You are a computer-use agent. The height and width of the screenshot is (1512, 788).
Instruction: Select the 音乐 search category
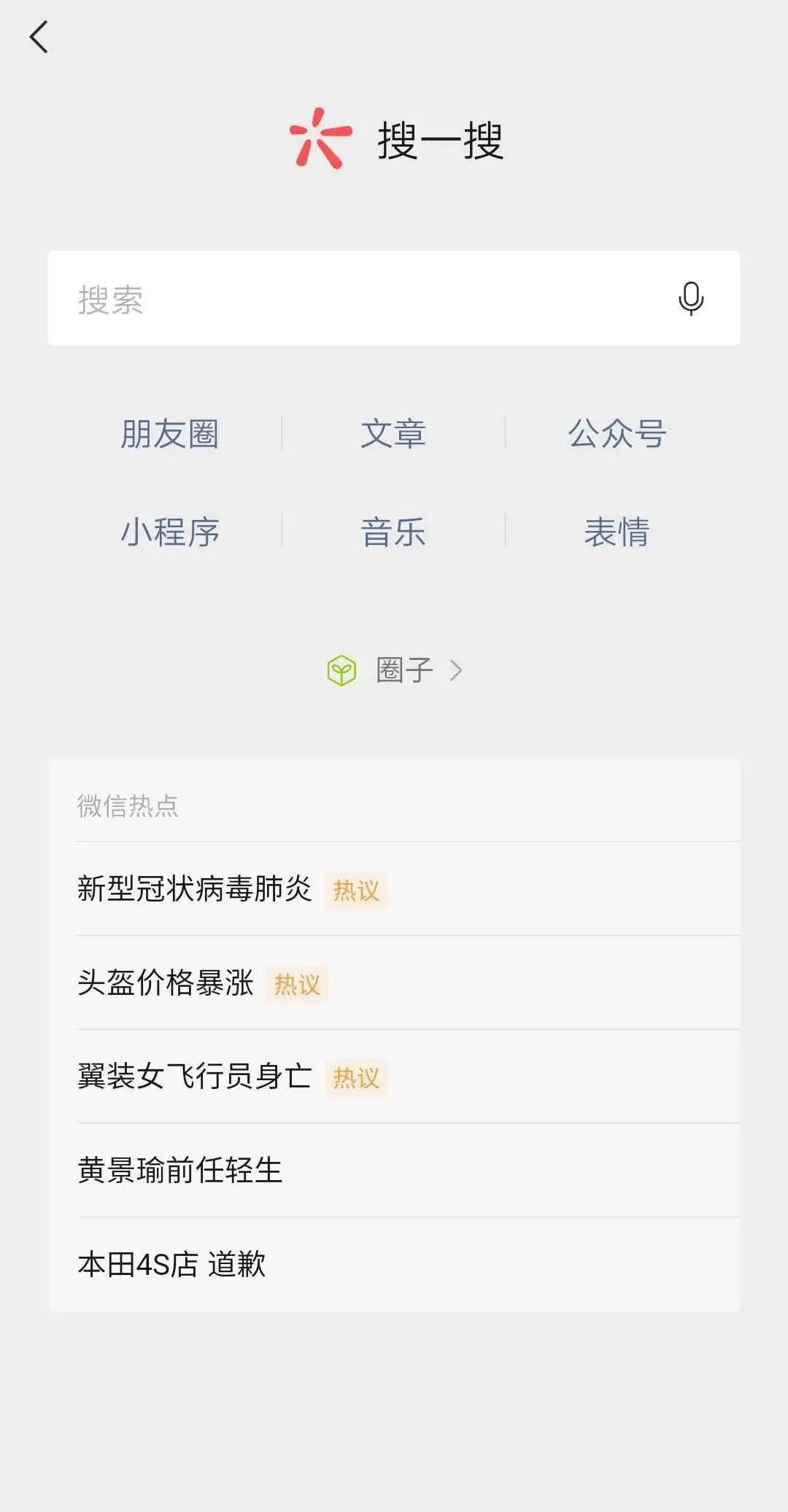(x=394, y=532)
